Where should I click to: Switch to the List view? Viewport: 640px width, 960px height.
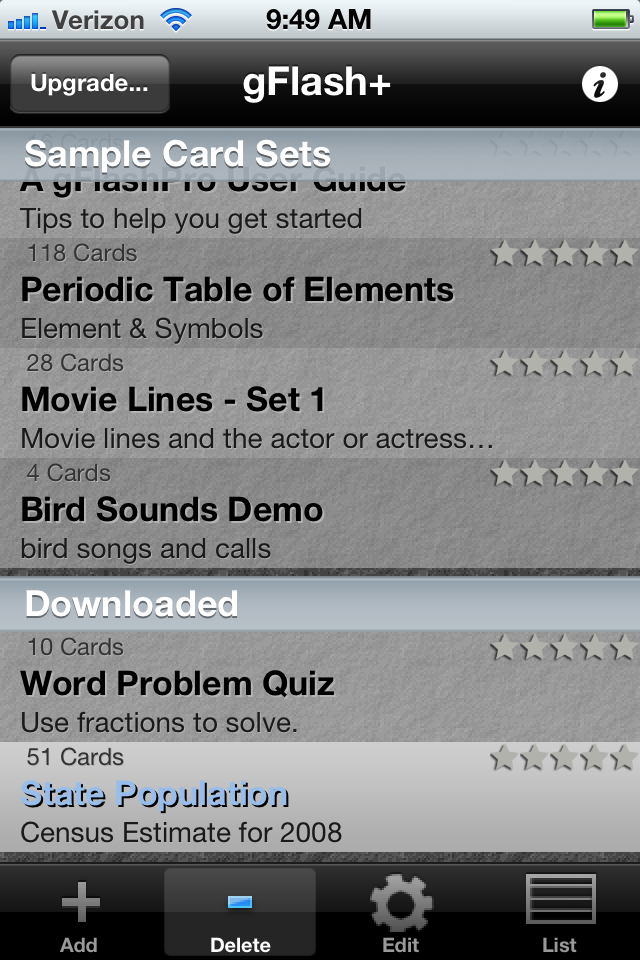coord(560,915)
